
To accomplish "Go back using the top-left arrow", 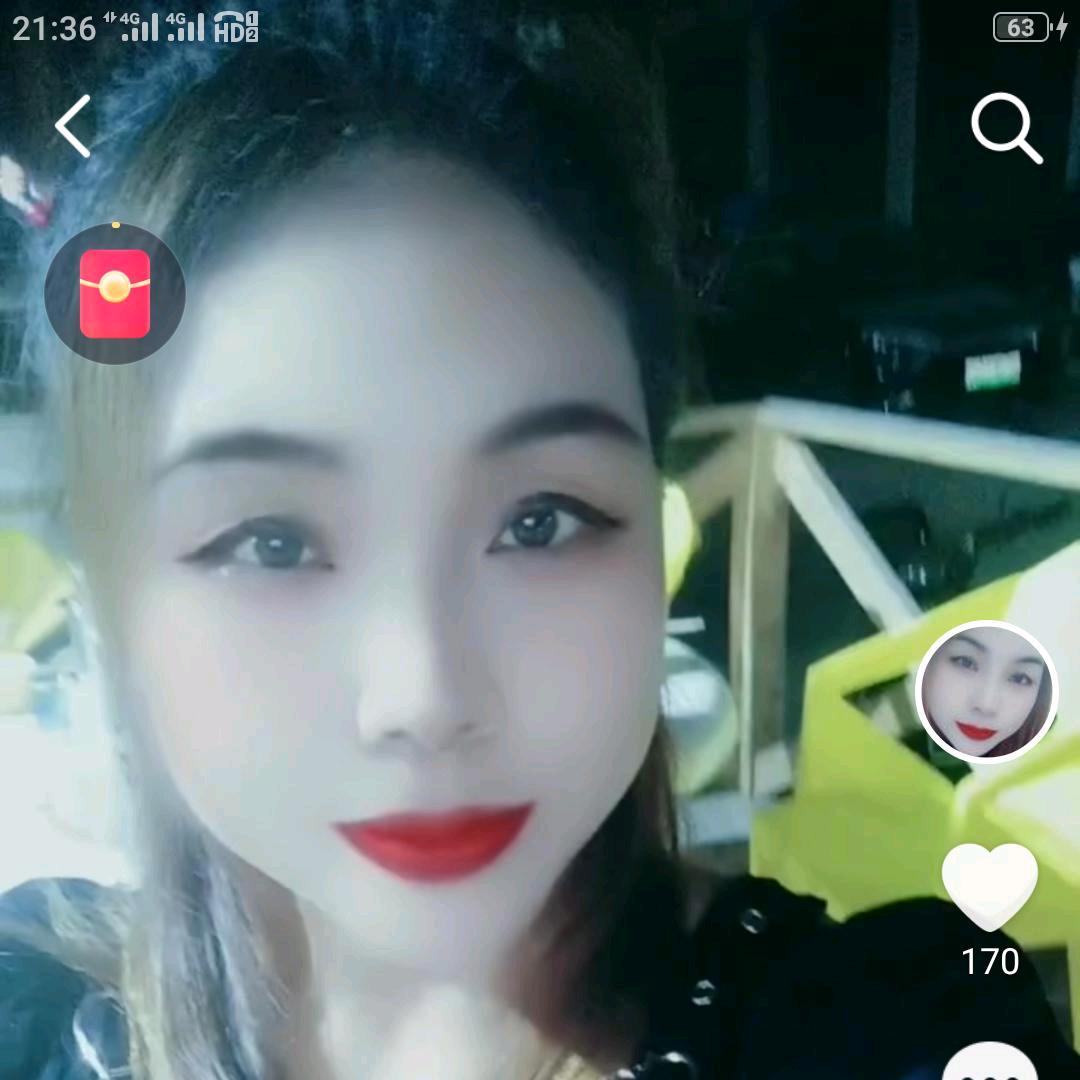I will click(x=73, y=127).
